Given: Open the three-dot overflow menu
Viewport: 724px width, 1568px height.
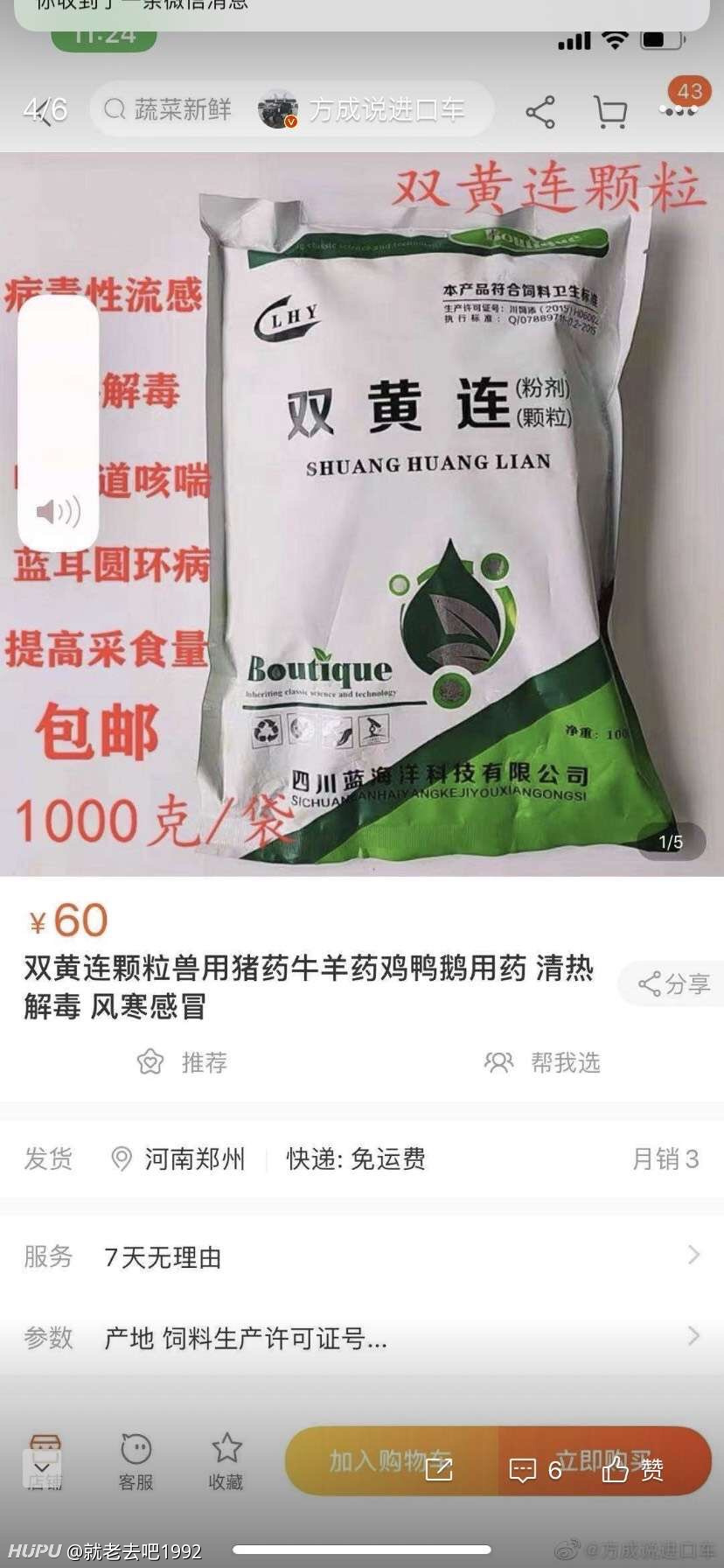Looking at the screenshot, I should (x=678, y=110).
